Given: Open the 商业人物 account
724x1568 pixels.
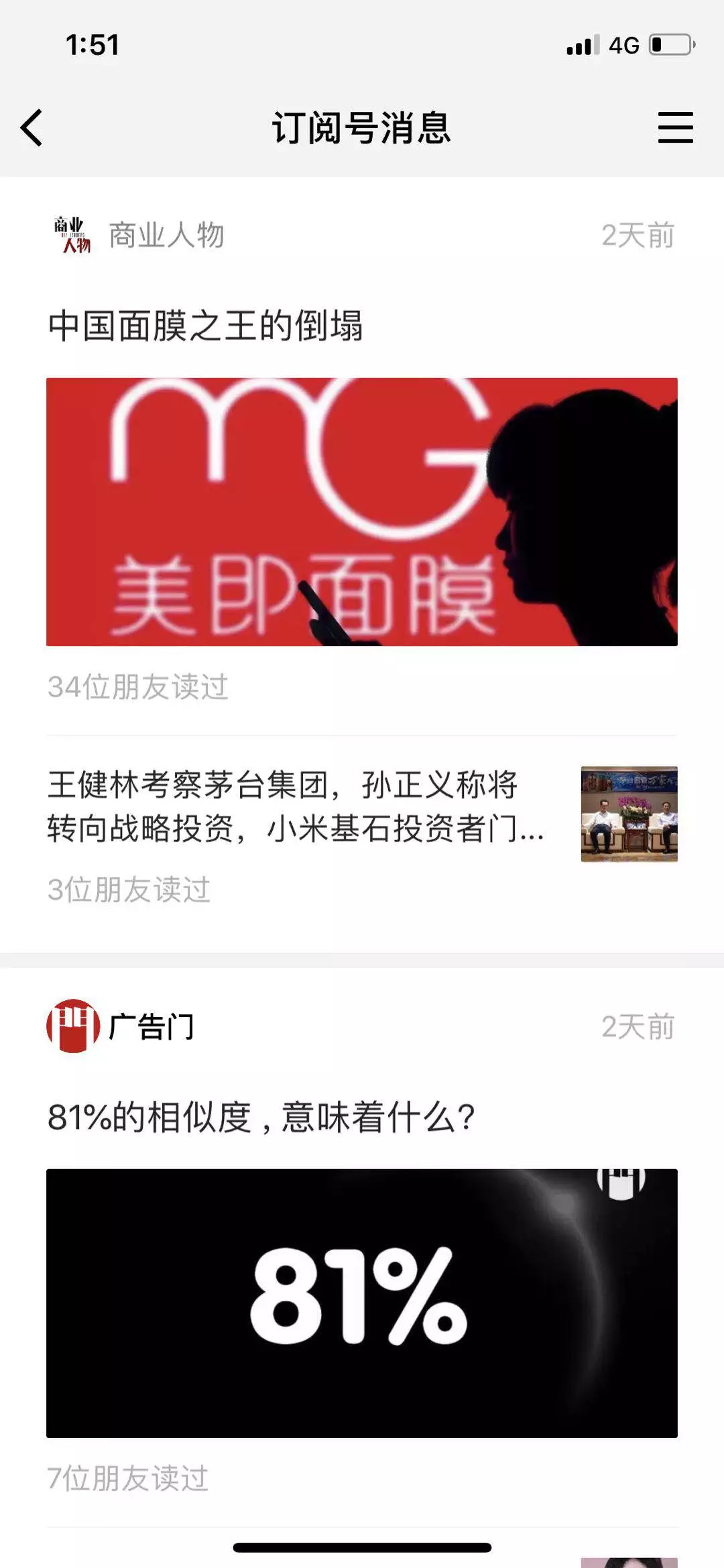Looking at the screenshot, I should click(x=165, y=235).
